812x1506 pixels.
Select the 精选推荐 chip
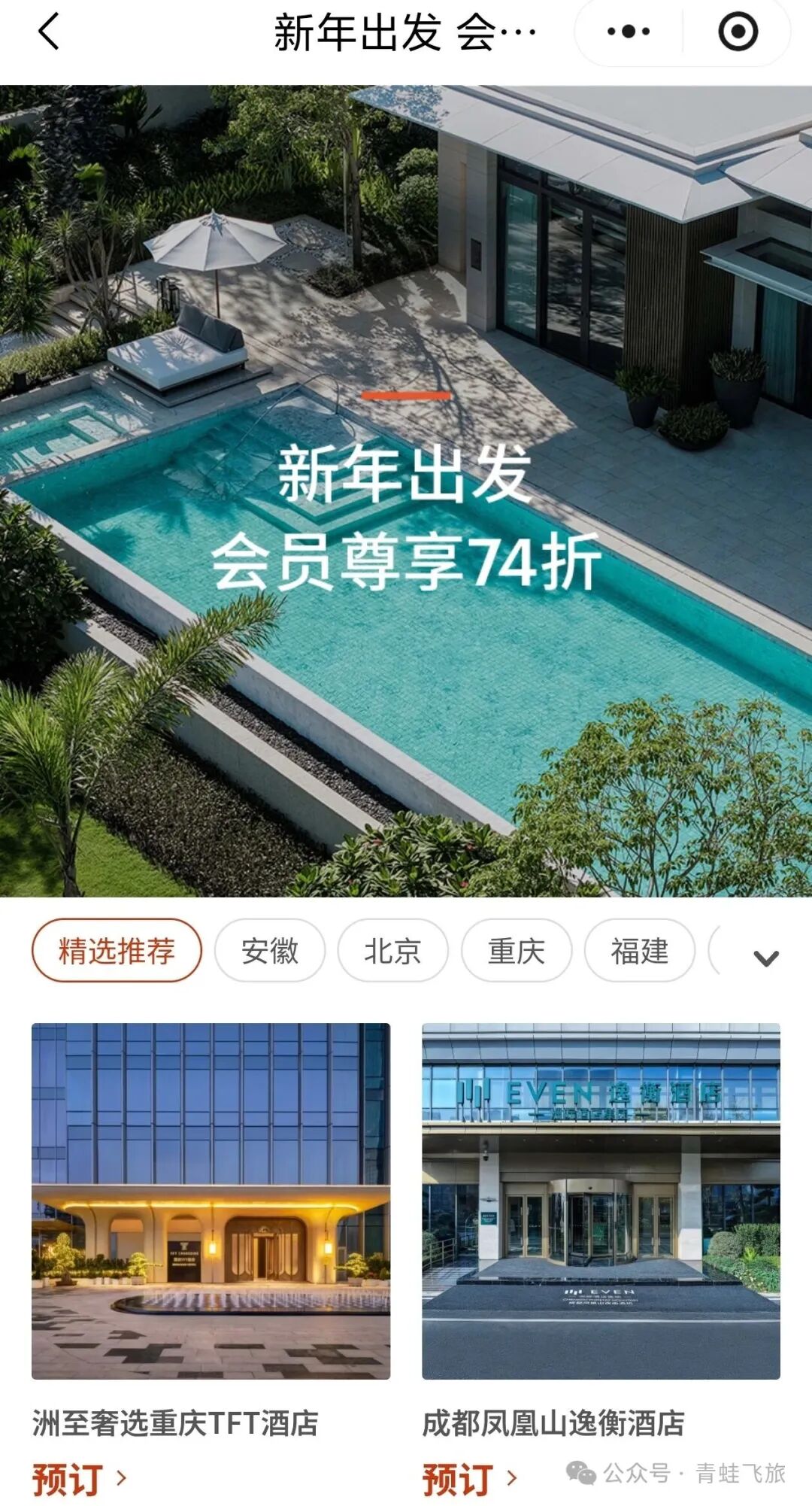point(117,951)
